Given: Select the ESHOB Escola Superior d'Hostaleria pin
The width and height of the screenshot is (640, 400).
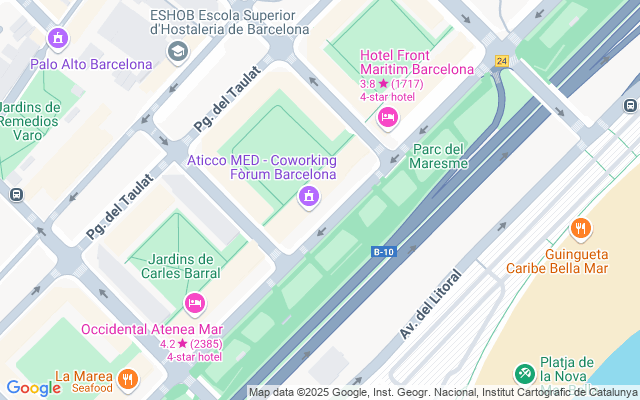Looking at the screenshot, I should pos(178,51).
